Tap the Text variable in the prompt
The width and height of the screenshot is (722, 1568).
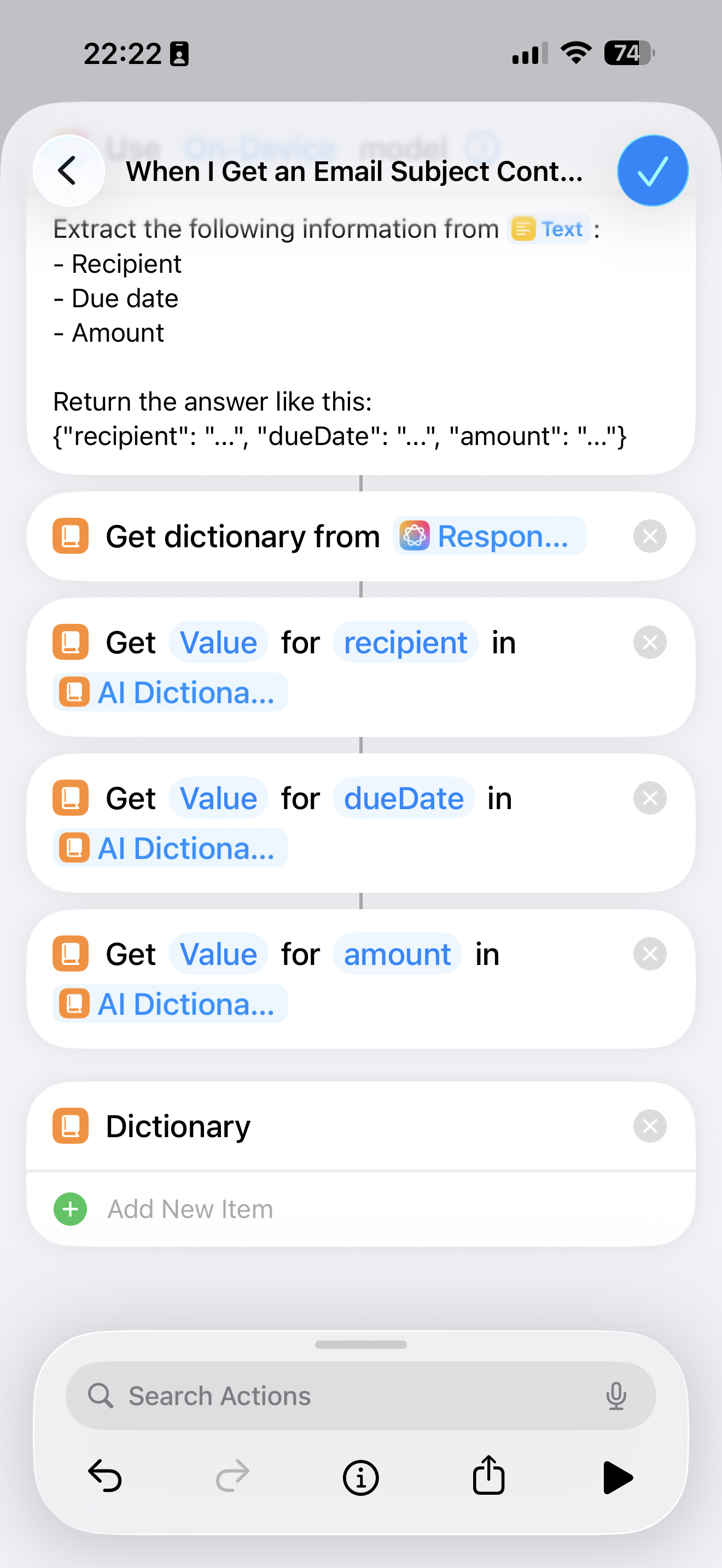[x=550, y=230]
